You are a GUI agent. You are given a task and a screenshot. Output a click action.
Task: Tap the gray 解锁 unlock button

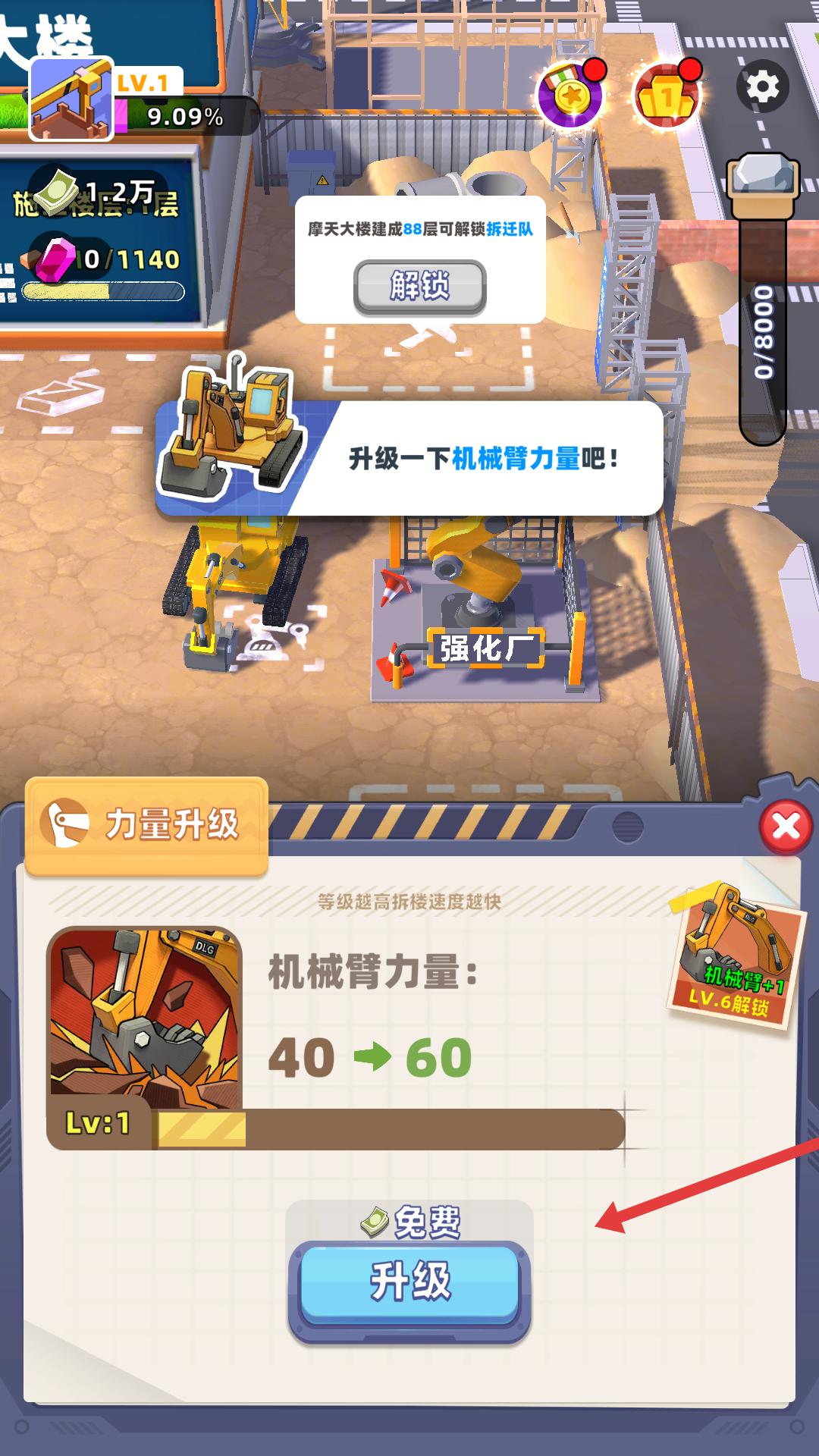(419, 287)
